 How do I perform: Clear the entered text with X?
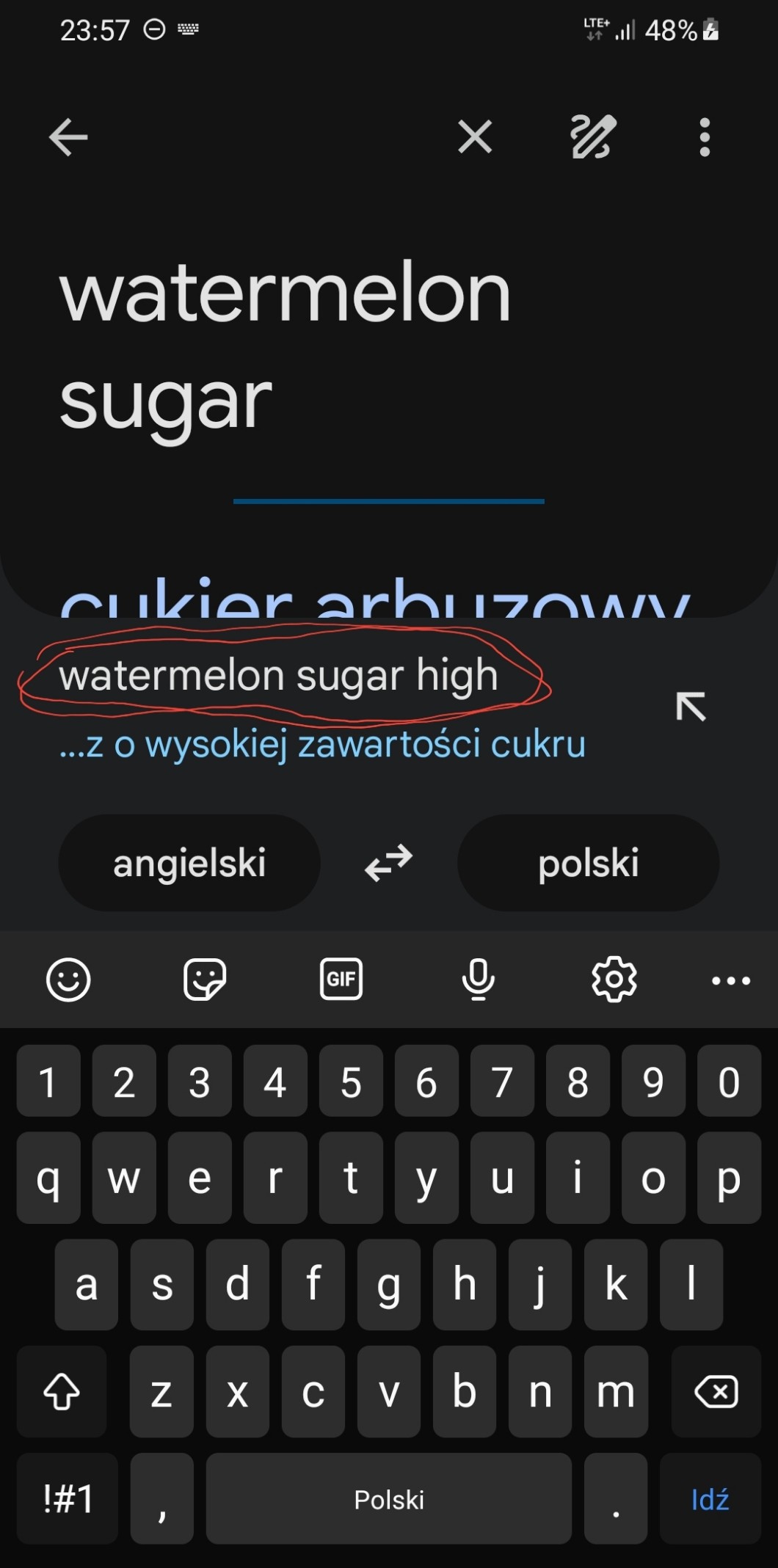coord(475,137)
